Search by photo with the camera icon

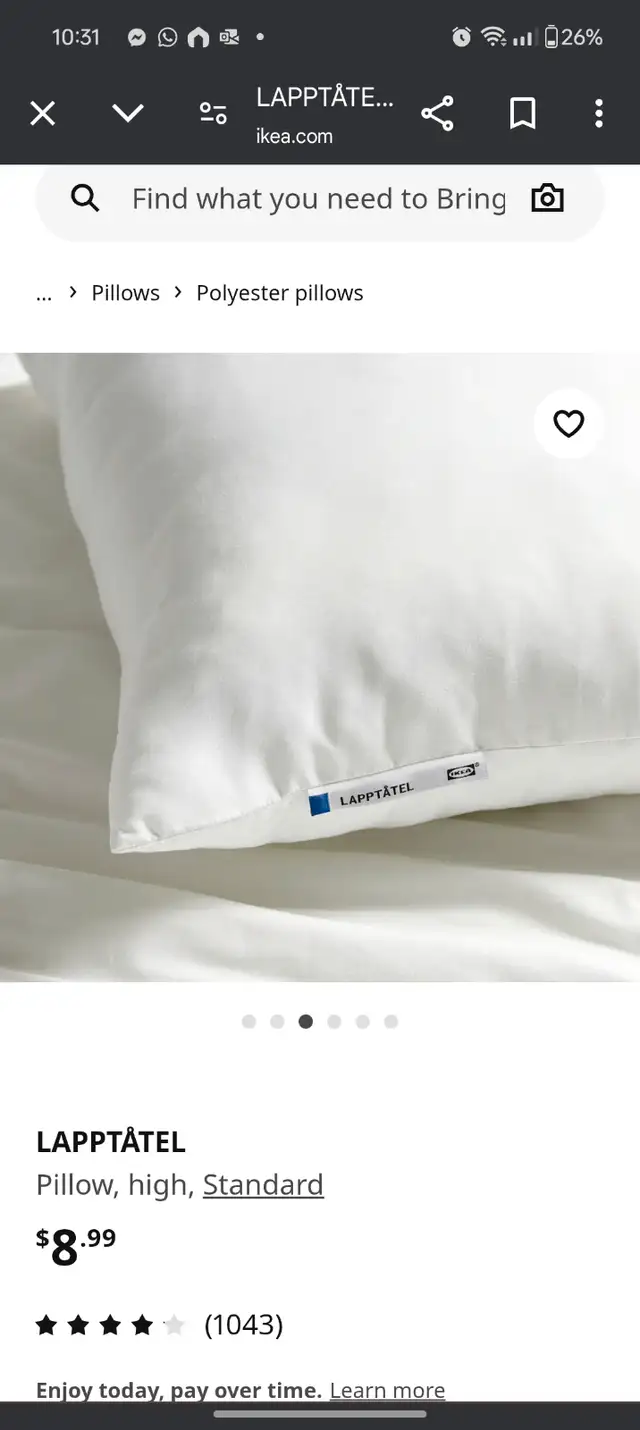(x=547, y=198)
